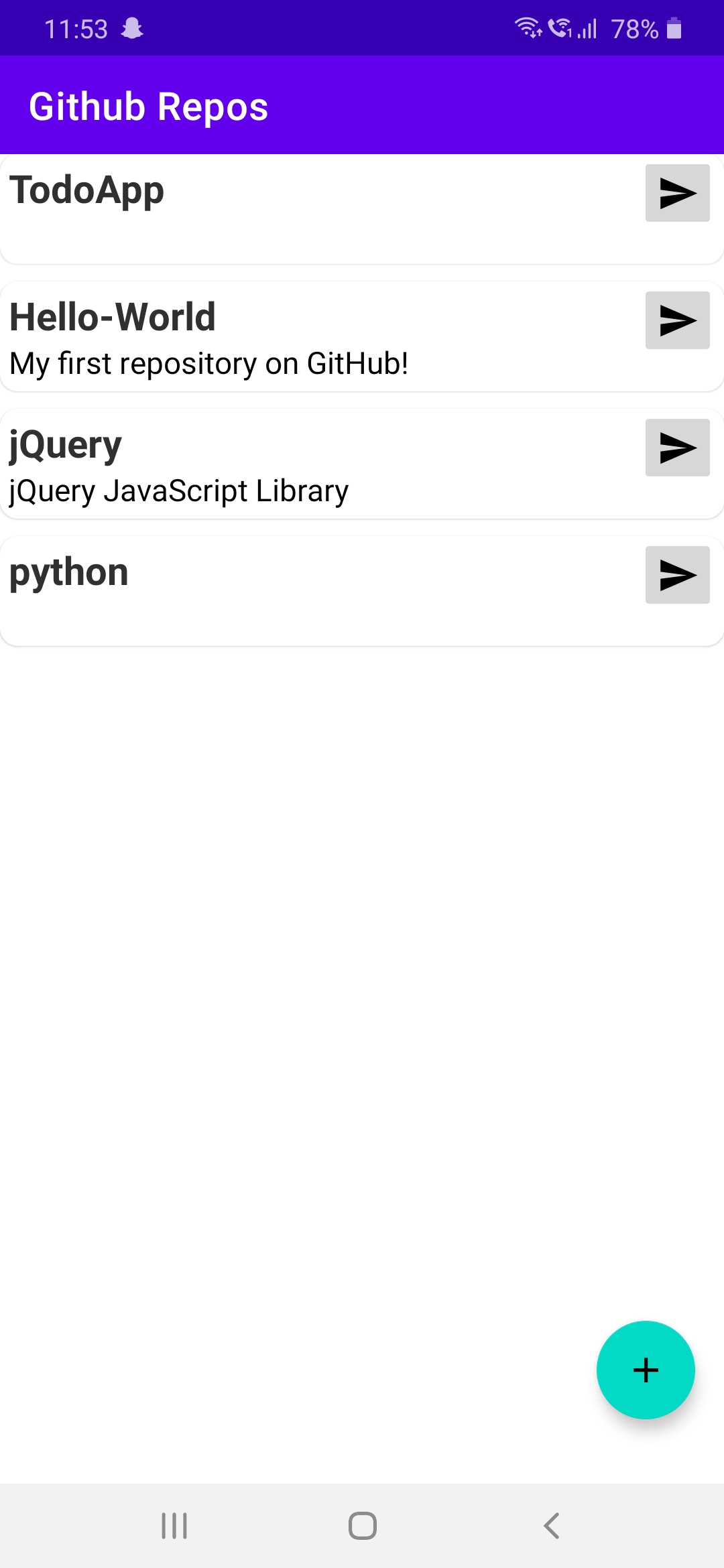Screen dimensions: 724x1568
Task: Tap the 'My first repository on GitHub!' description
Action: click(x=209, y=363)
